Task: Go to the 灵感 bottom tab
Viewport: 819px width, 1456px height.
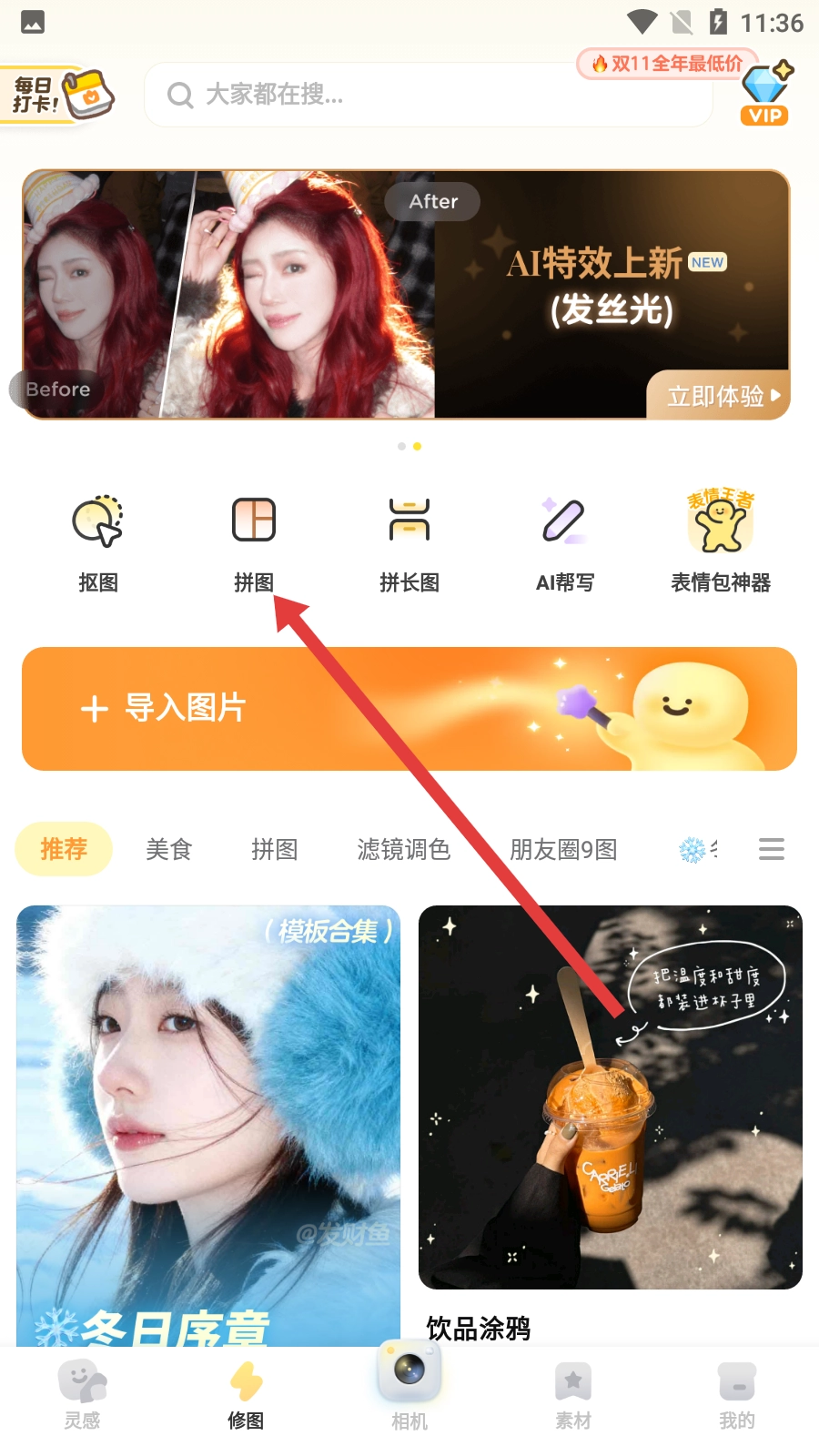Action: pyautogui.click(x=82, y=1395)
